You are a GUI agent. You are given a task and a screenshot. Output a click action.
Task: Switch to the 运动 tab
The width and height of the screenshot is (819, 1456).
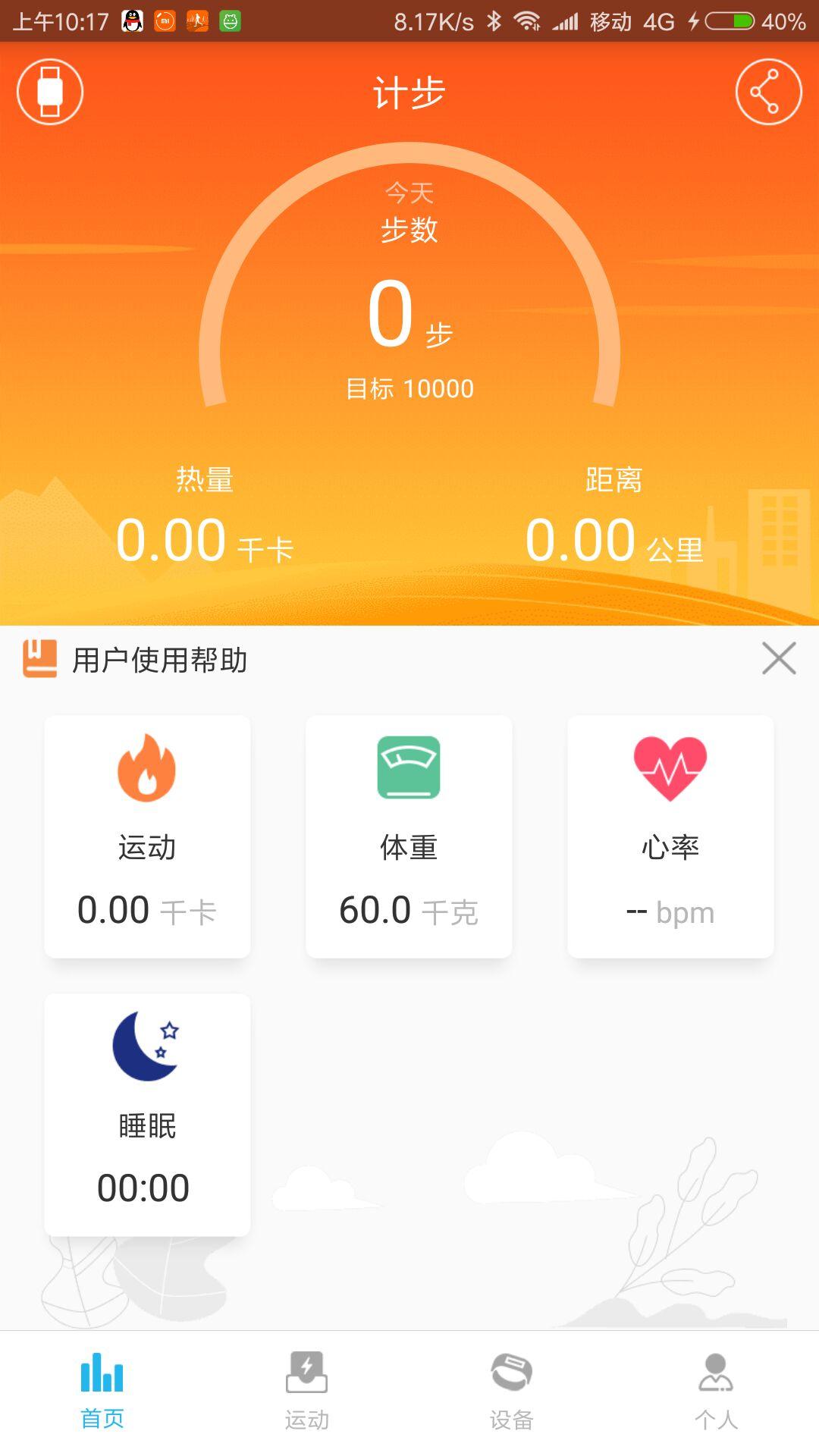tap(307, 1392)
